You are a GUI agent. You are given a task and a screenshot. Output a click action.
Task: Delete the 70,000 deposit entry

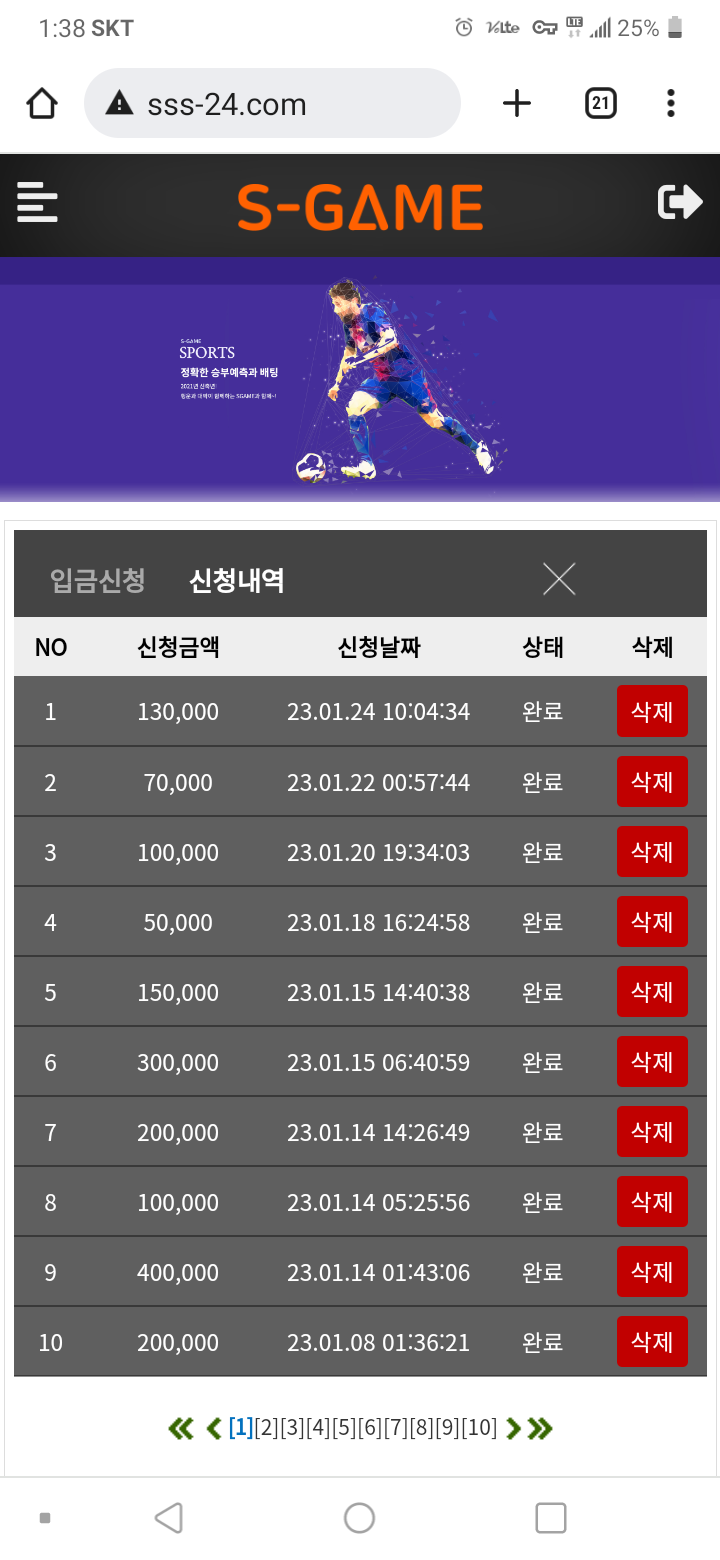pos(652,781)
